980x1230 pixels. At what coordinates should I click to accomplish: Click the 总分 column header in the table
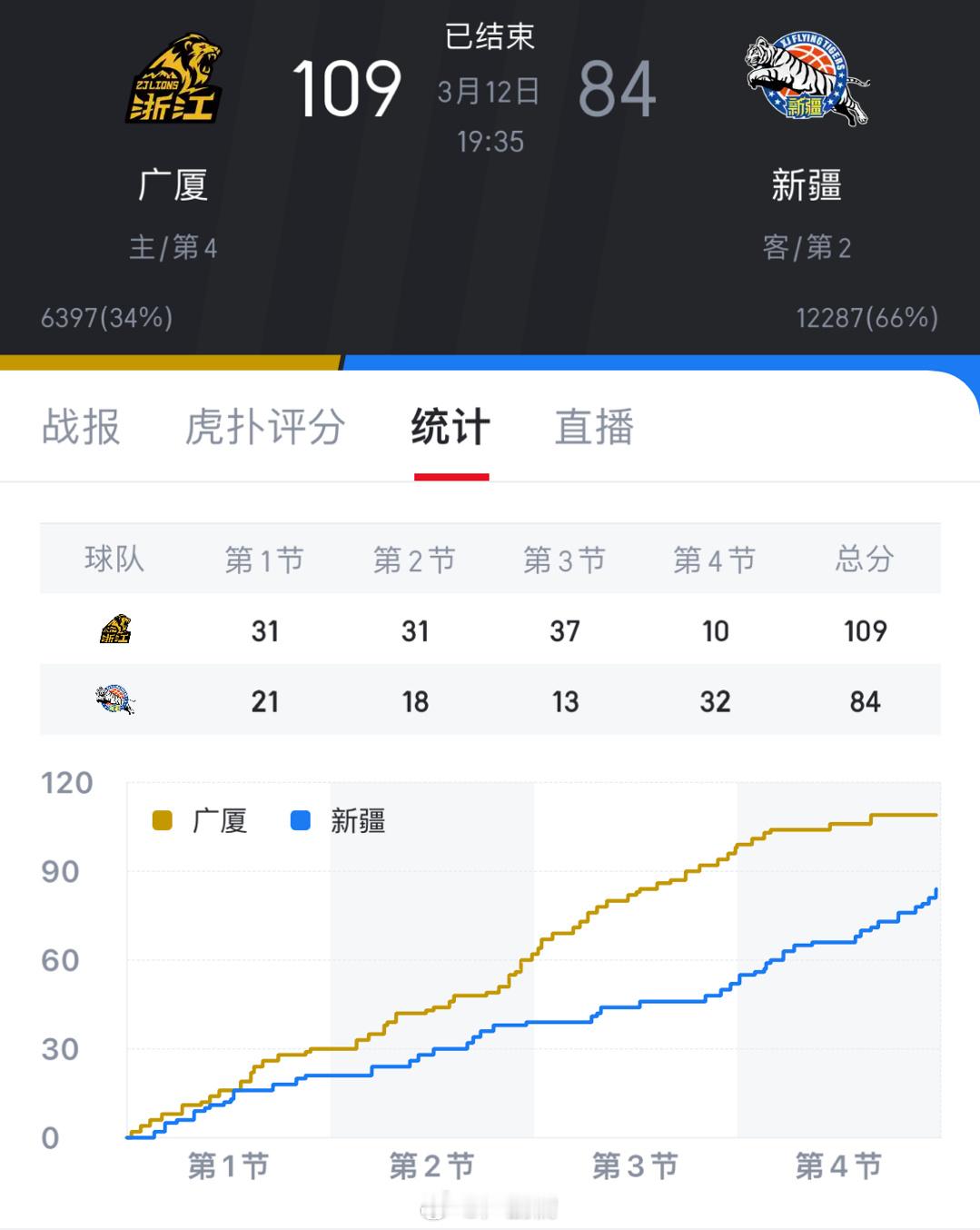(866, 560)
